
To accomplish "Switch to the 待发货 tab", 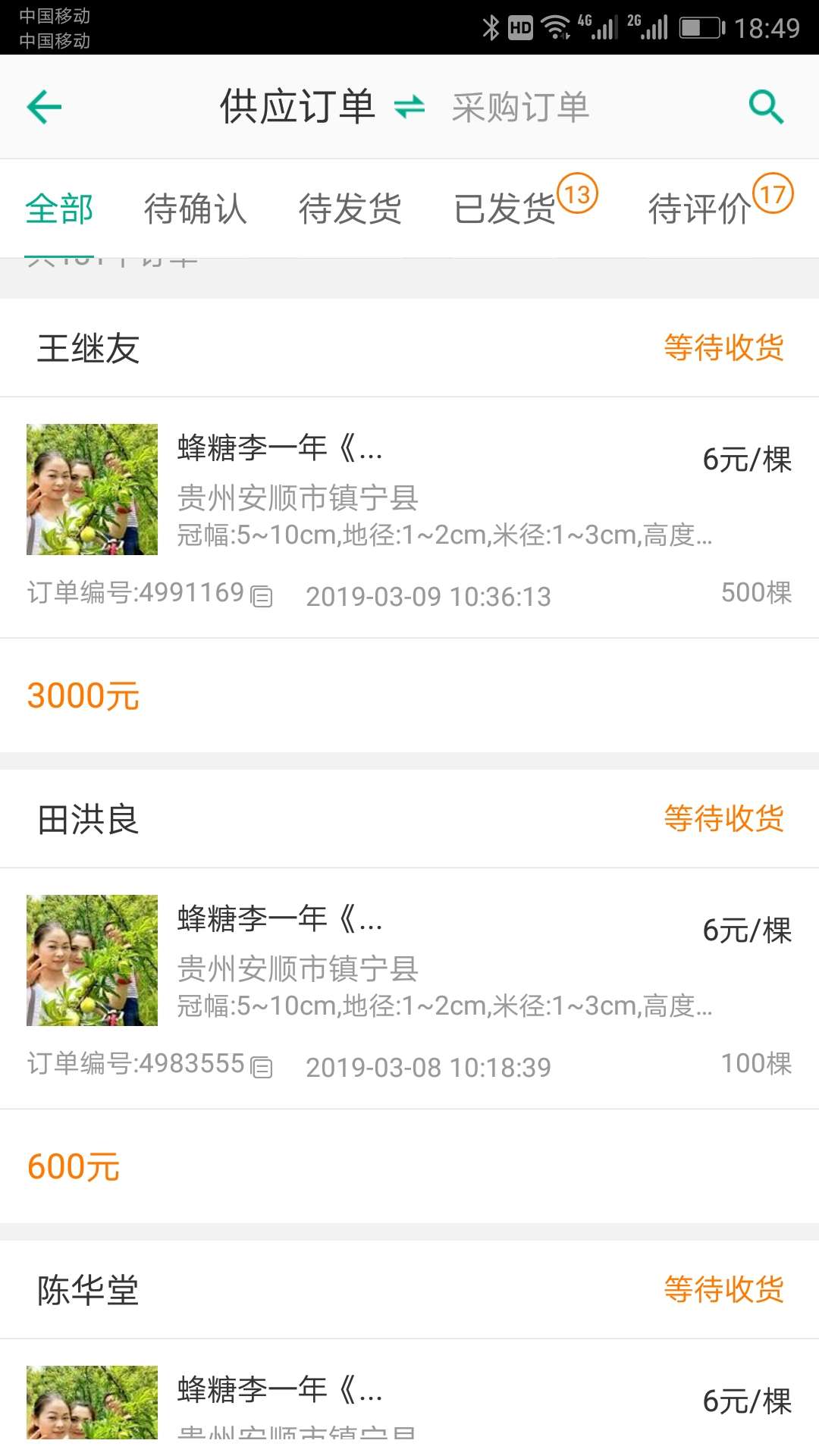I will 350,209.
